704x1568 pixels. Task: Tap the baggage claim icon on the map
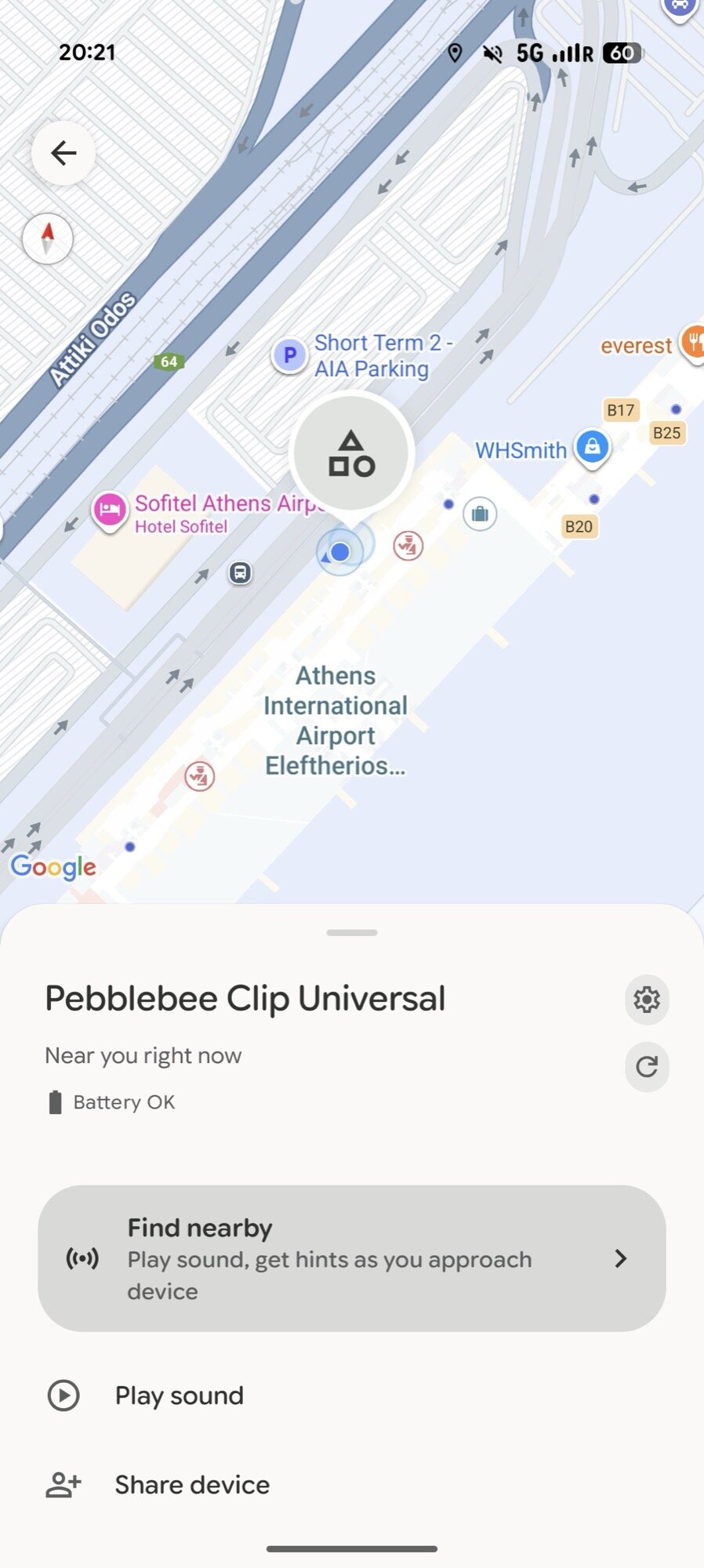pyautogui.click(x=480, y=514)
